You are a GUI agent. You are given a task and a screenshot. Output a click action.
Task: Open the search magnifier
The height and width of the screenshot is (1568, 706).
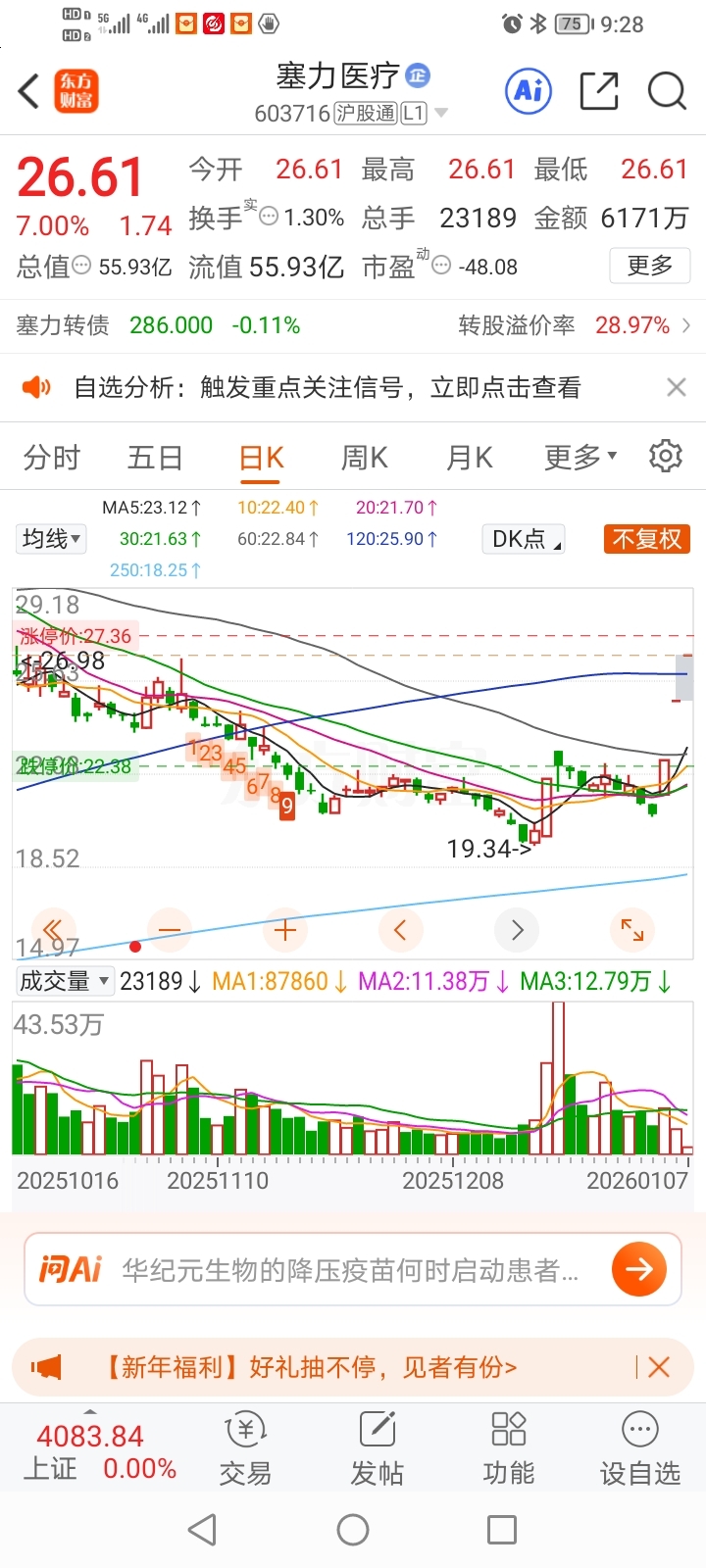(x=667, y=91)
